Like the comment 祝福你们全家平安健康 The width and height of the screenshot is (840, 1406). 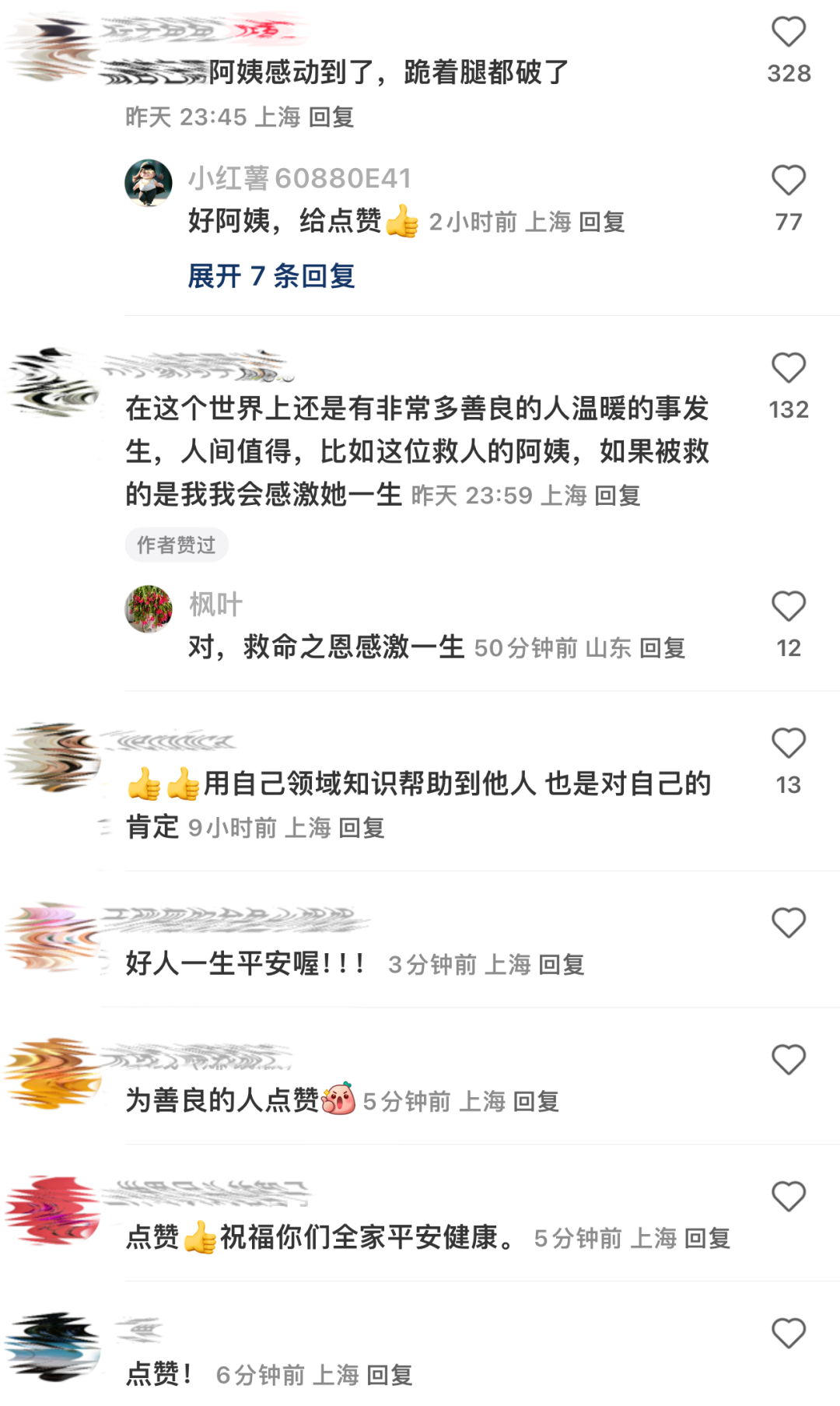pos(788,1197)
